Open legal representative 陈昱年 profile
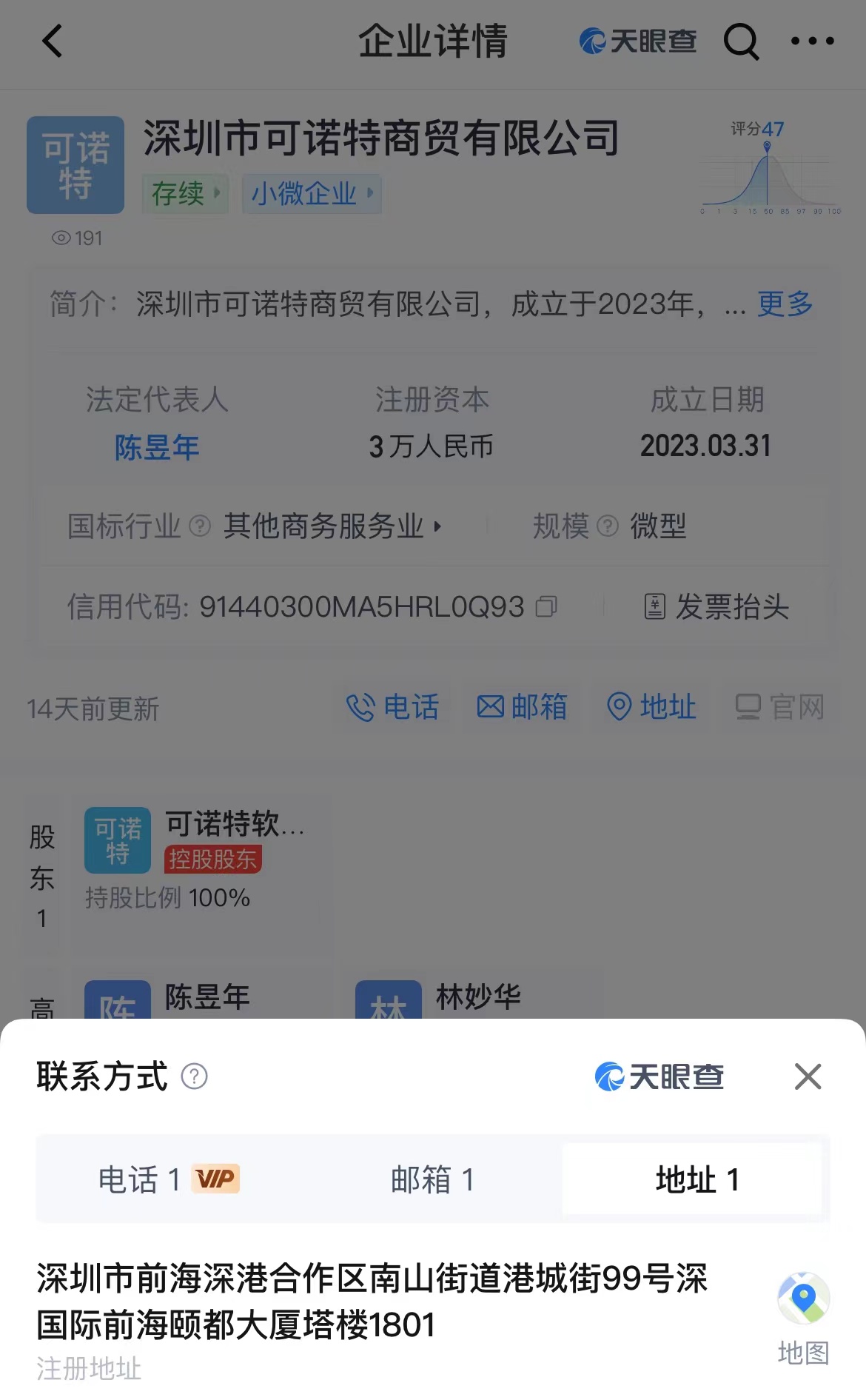The image size is (866, 1400). coord(157,447)
